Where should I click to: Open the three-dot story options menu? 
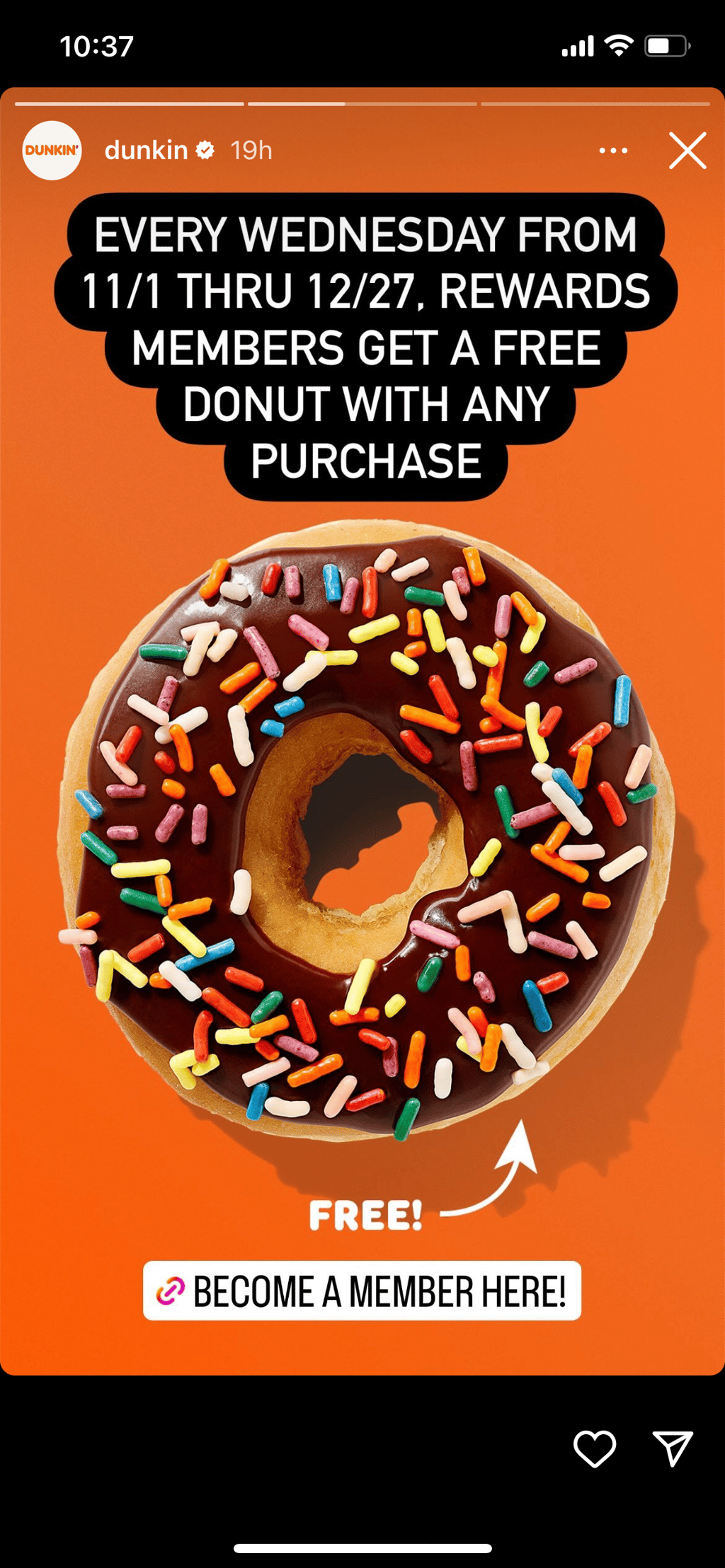coord(613,151)
